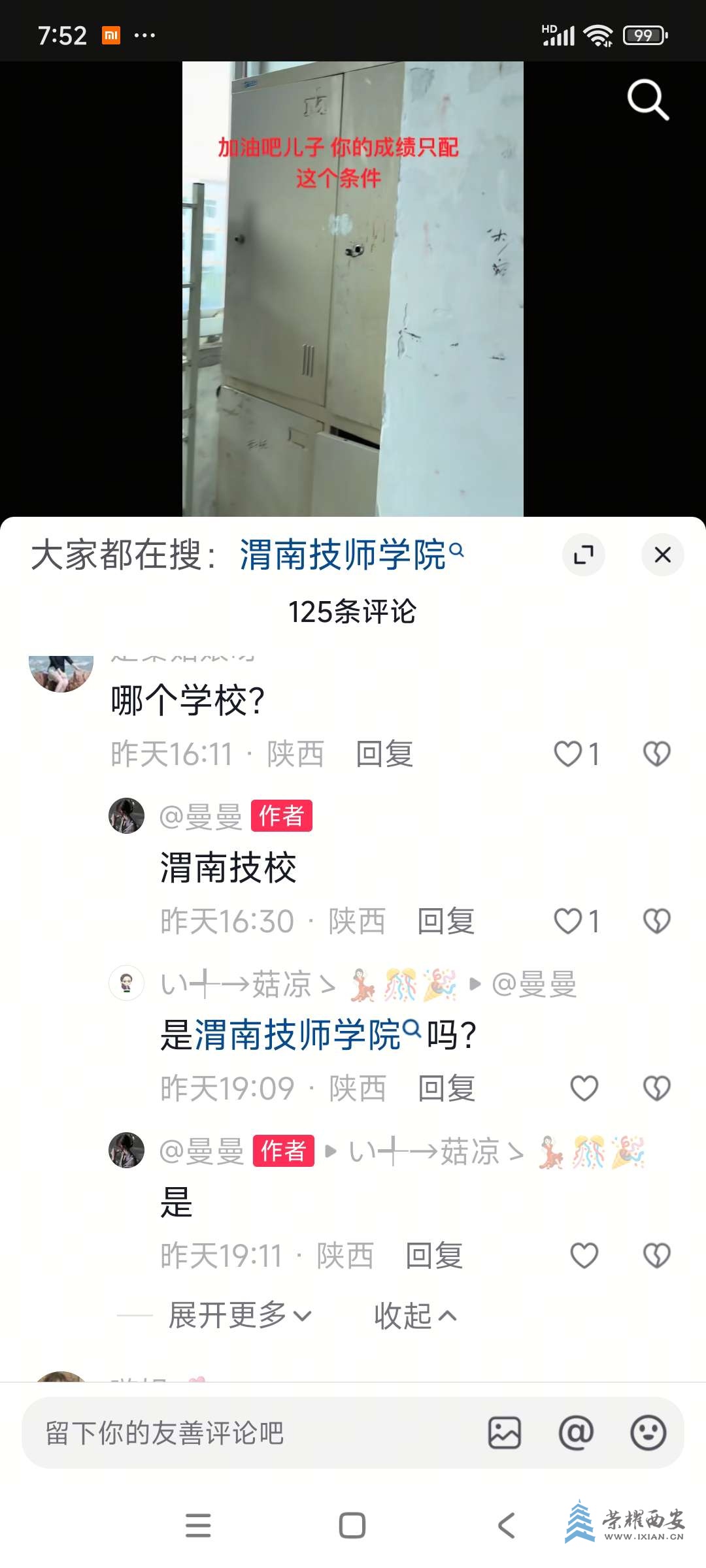Reply to the author's comment 渭南技校
The width and height of the screenshot is (706, 1568).
coord(446,921)
